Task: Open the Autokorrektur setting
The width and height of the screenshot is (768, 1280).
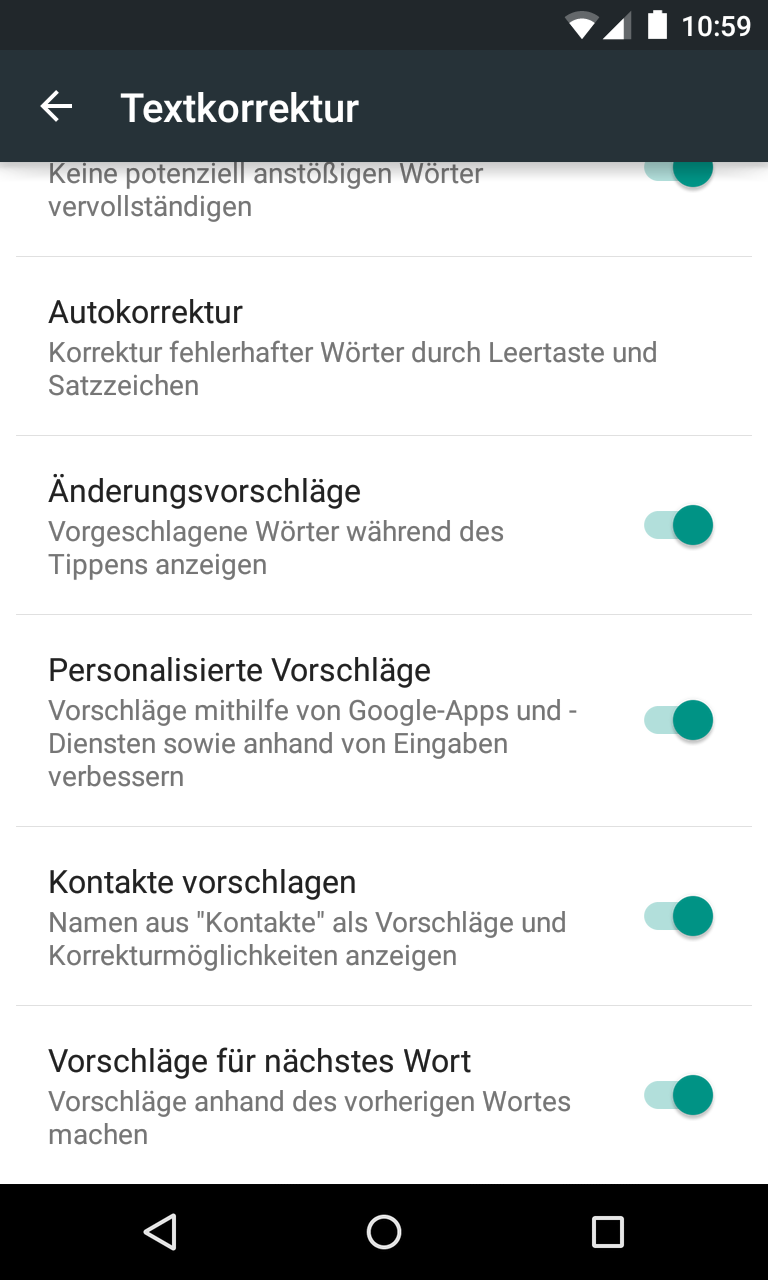Action: click(x=352, y=346)
